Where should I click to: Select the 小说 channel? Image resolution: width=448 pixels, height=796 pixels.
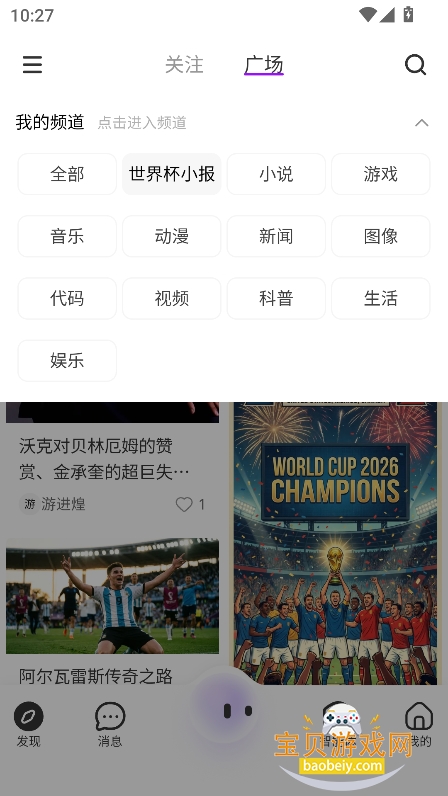(x=276, y=174)
